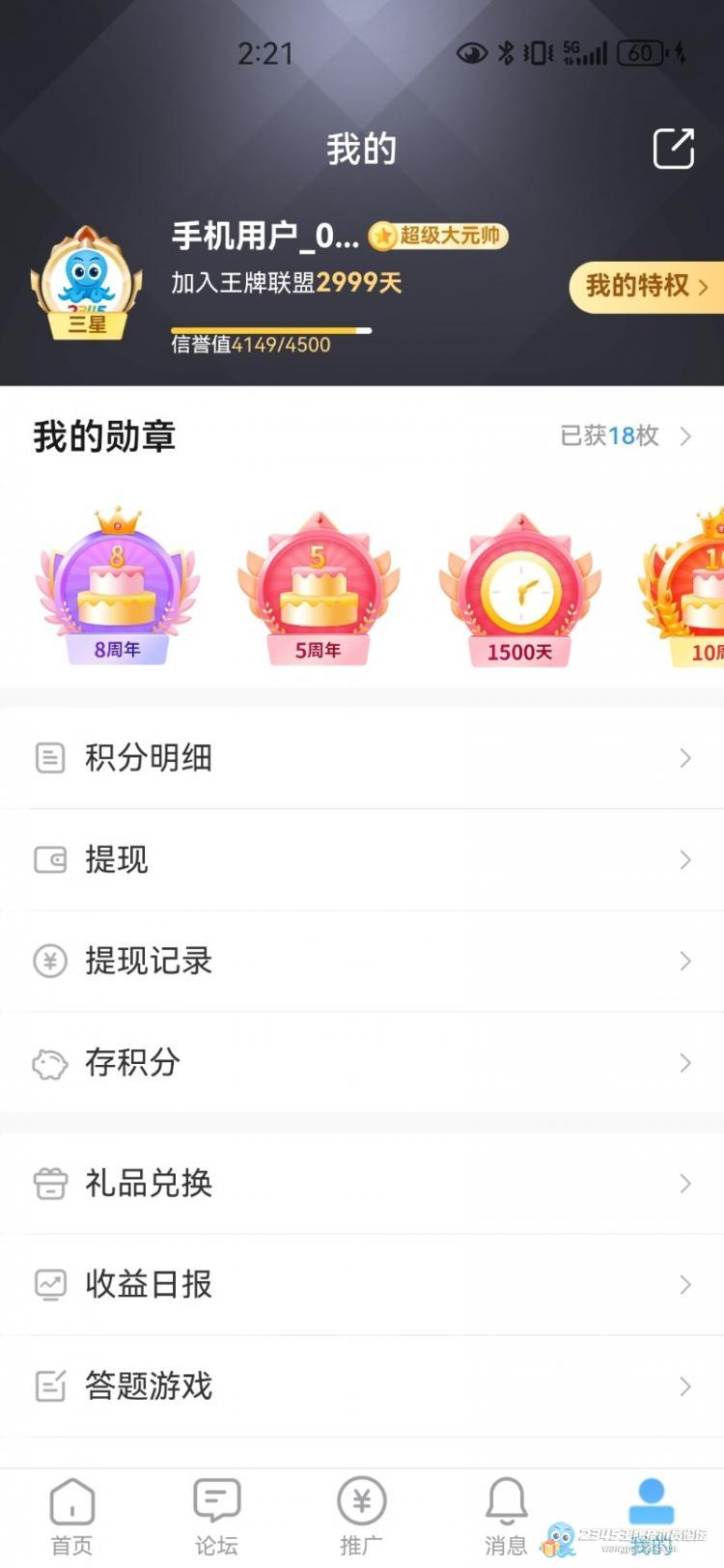Launch 答题游戏 quiz game

362,1386
